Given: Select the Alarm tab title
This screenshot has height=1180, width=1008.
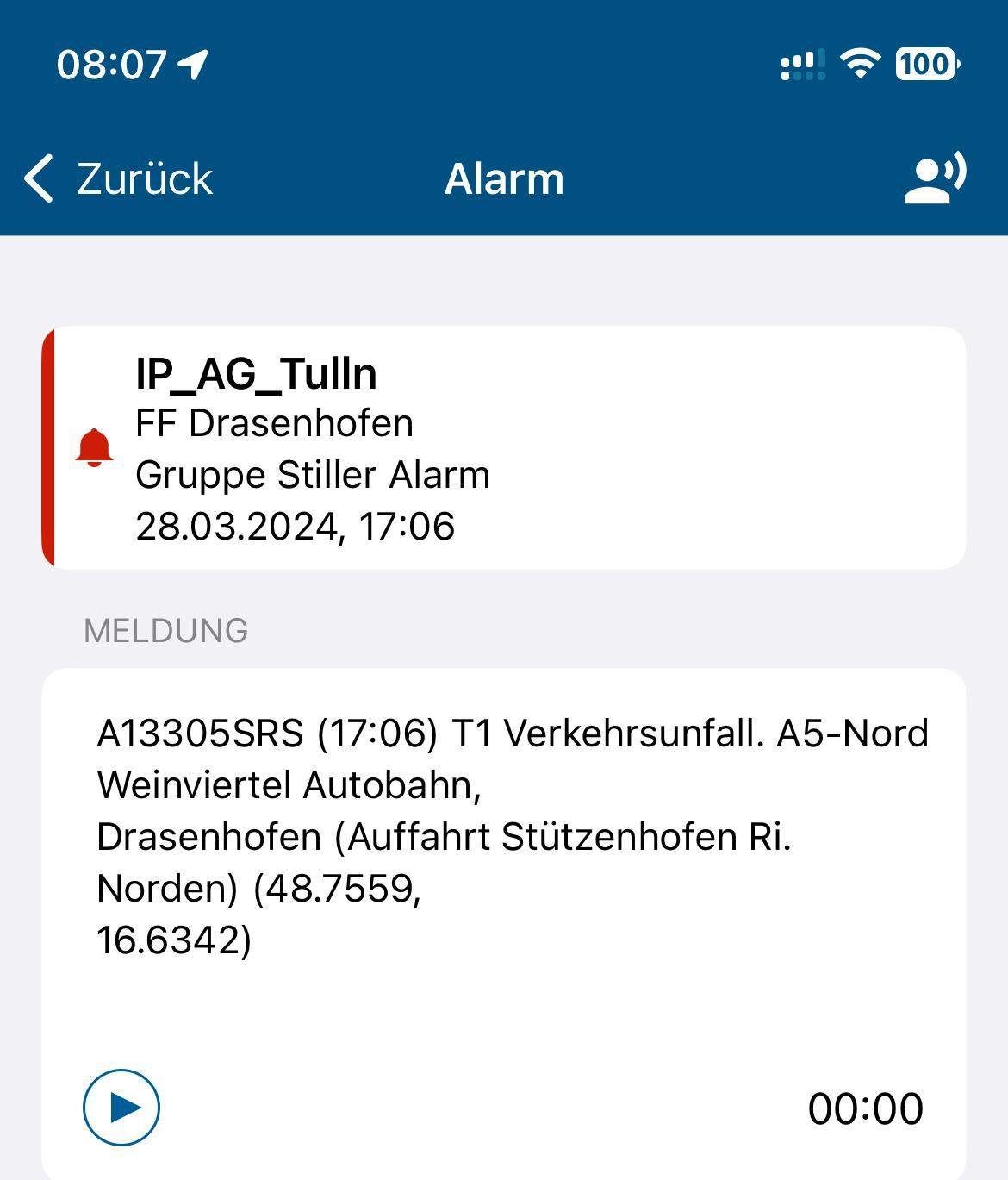Looking at the screenshot, I should [504, 178].
